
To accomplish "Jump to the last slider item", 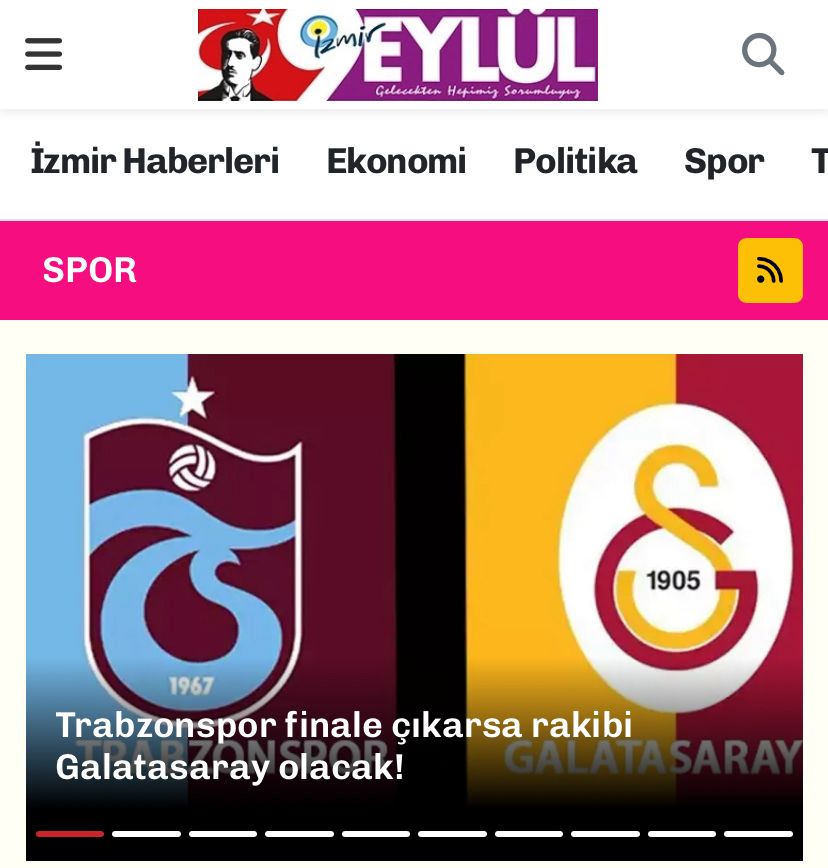I will click(758, 833).
